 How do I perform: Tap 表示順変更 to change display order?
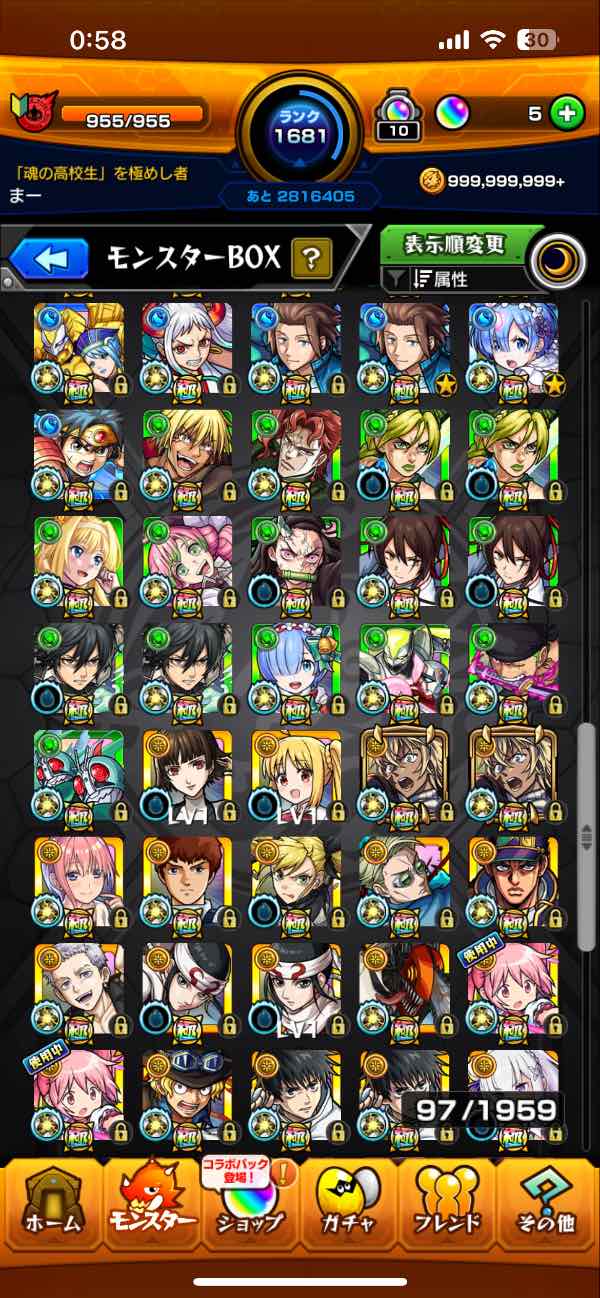(455, 243)
